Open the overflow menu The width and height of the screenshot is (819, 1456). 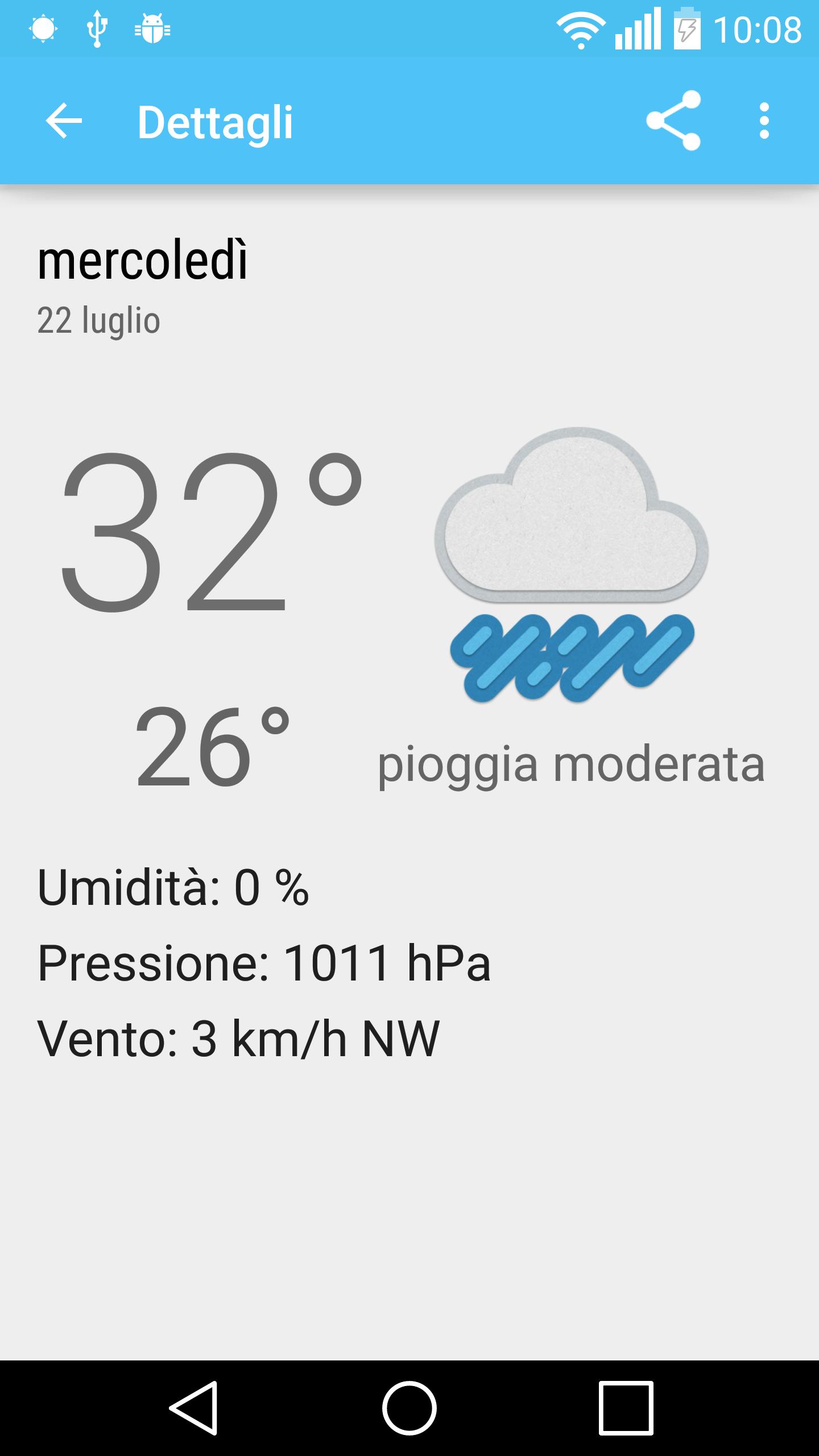point(765,120)
